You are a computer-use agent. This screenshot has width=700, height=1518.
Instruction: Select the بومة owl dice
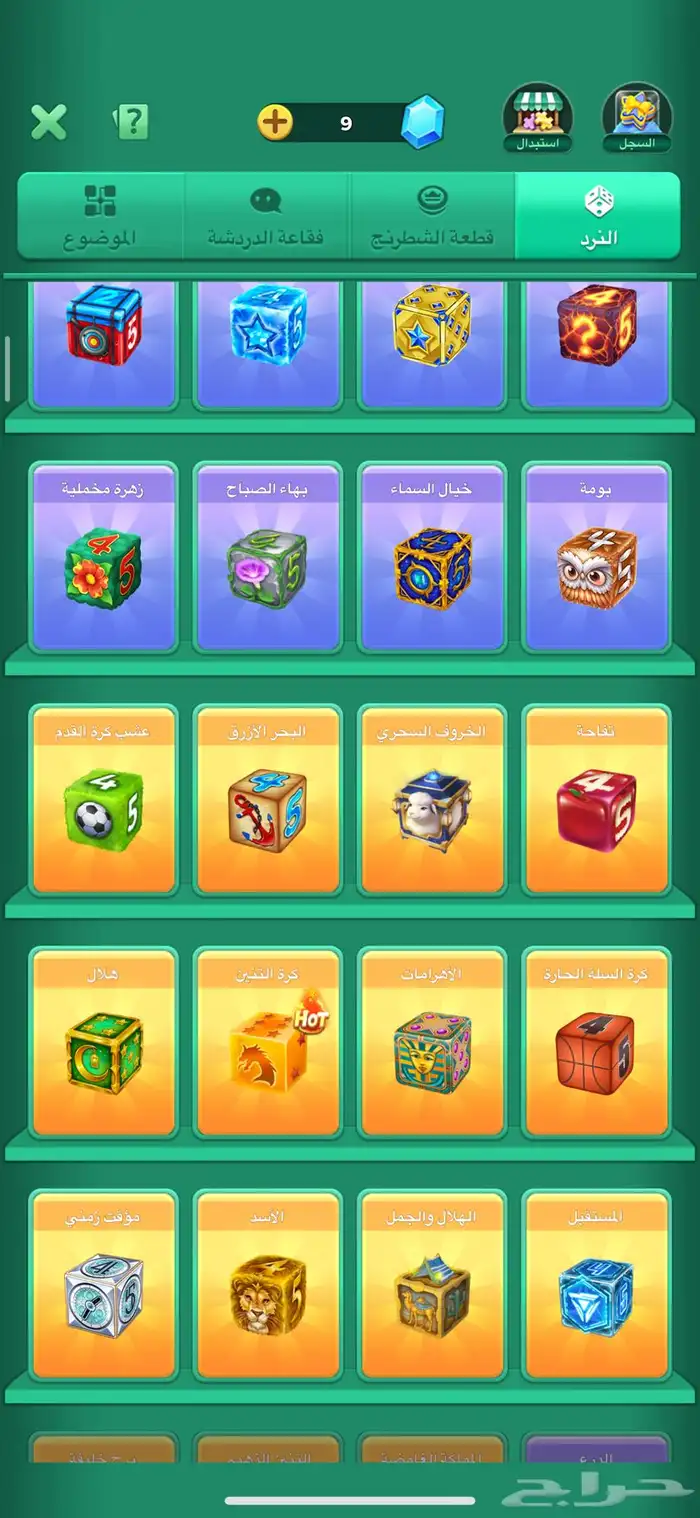[597, 556]
